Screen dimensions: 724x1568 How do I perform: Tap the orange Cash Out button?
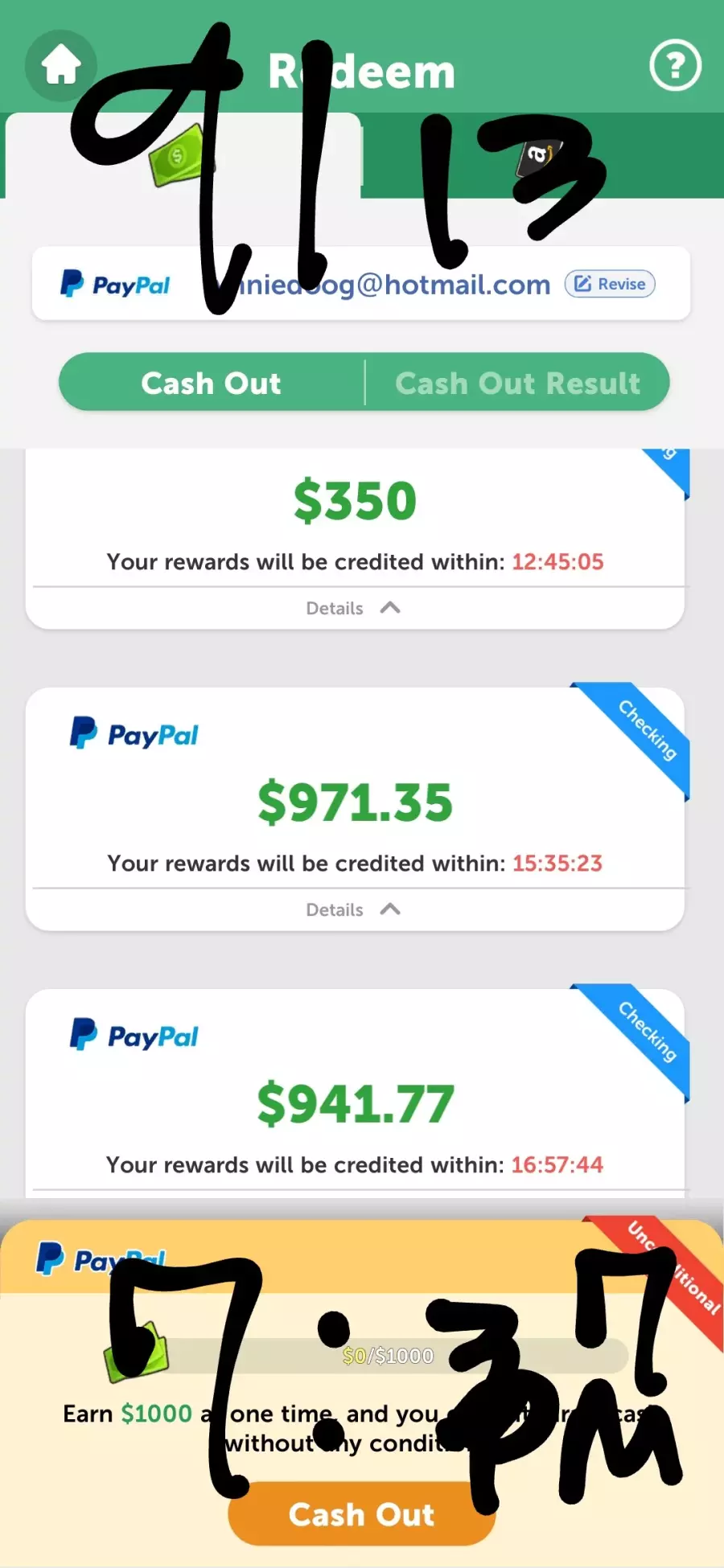point(361,1514)
